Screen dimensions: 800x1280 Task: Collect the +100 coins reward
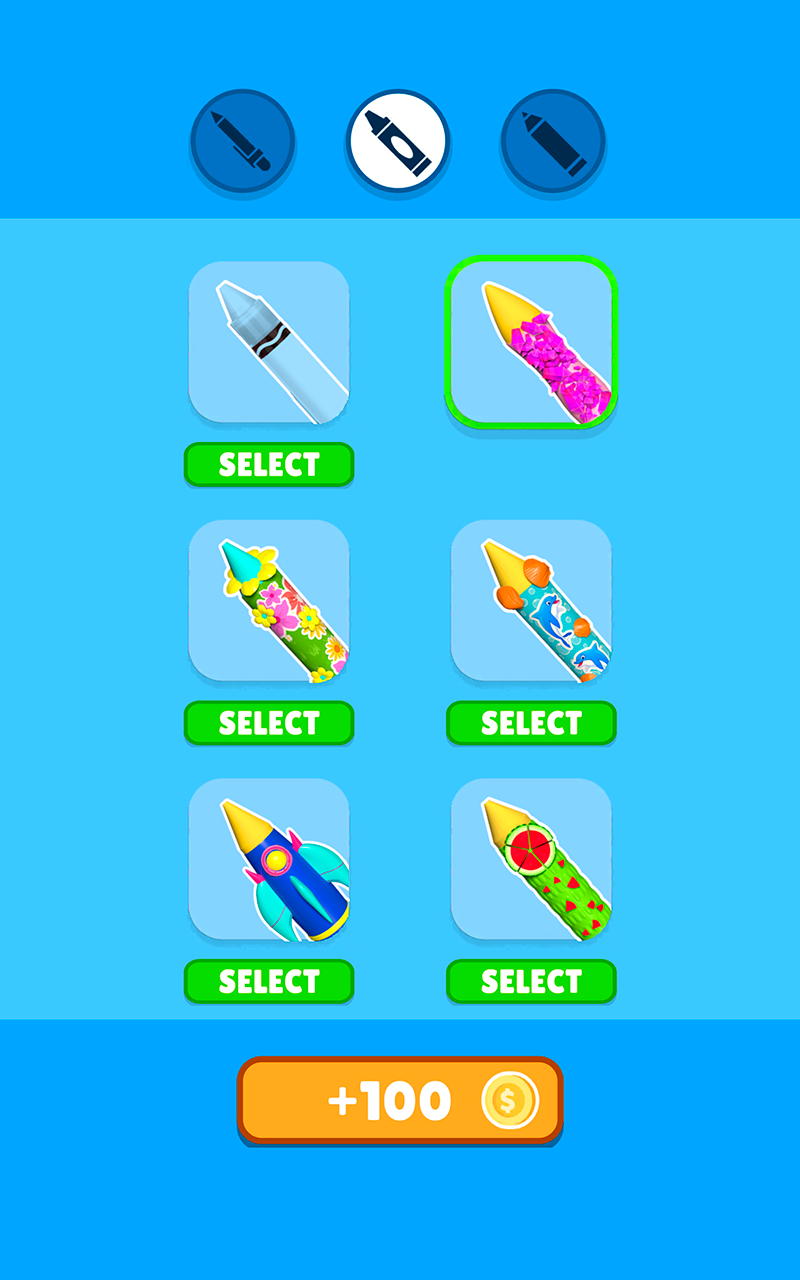400,1101
